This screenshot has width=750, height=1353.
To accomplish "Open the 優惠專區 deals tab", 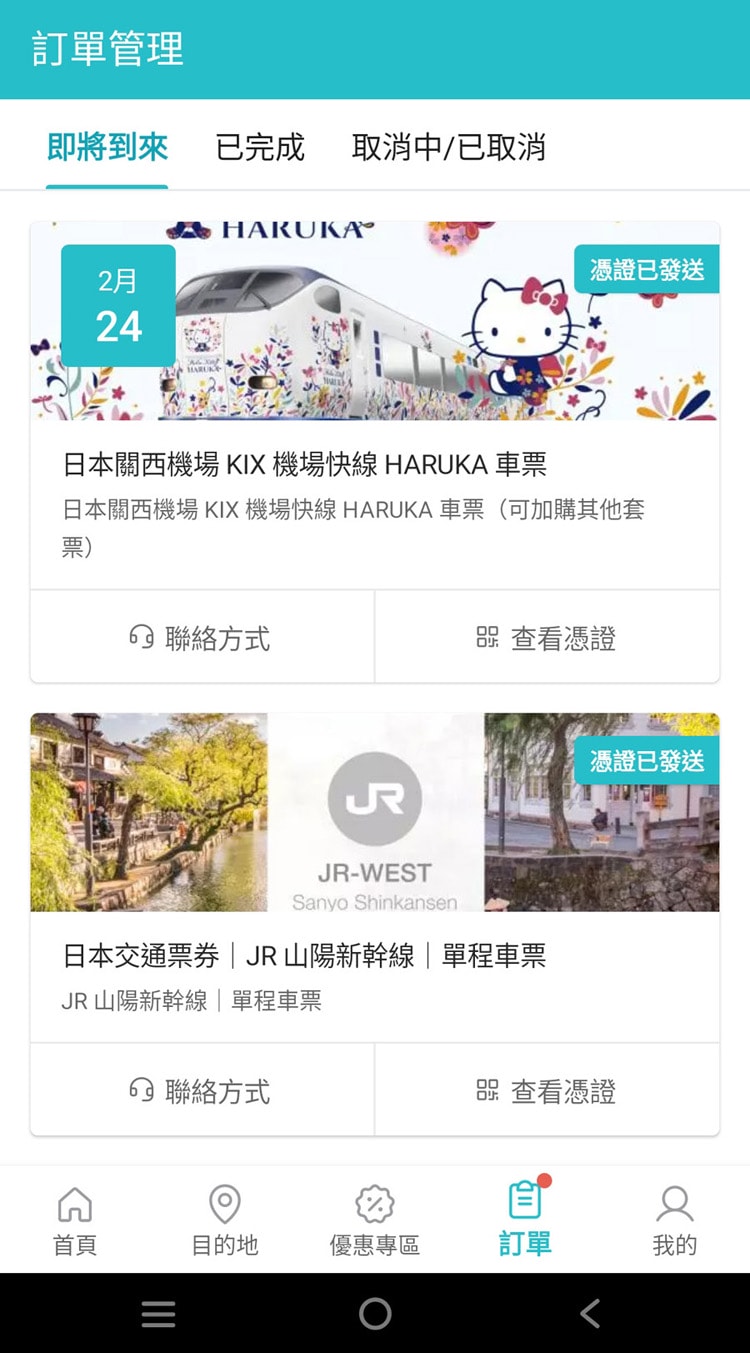I will tap(375, 1220).
